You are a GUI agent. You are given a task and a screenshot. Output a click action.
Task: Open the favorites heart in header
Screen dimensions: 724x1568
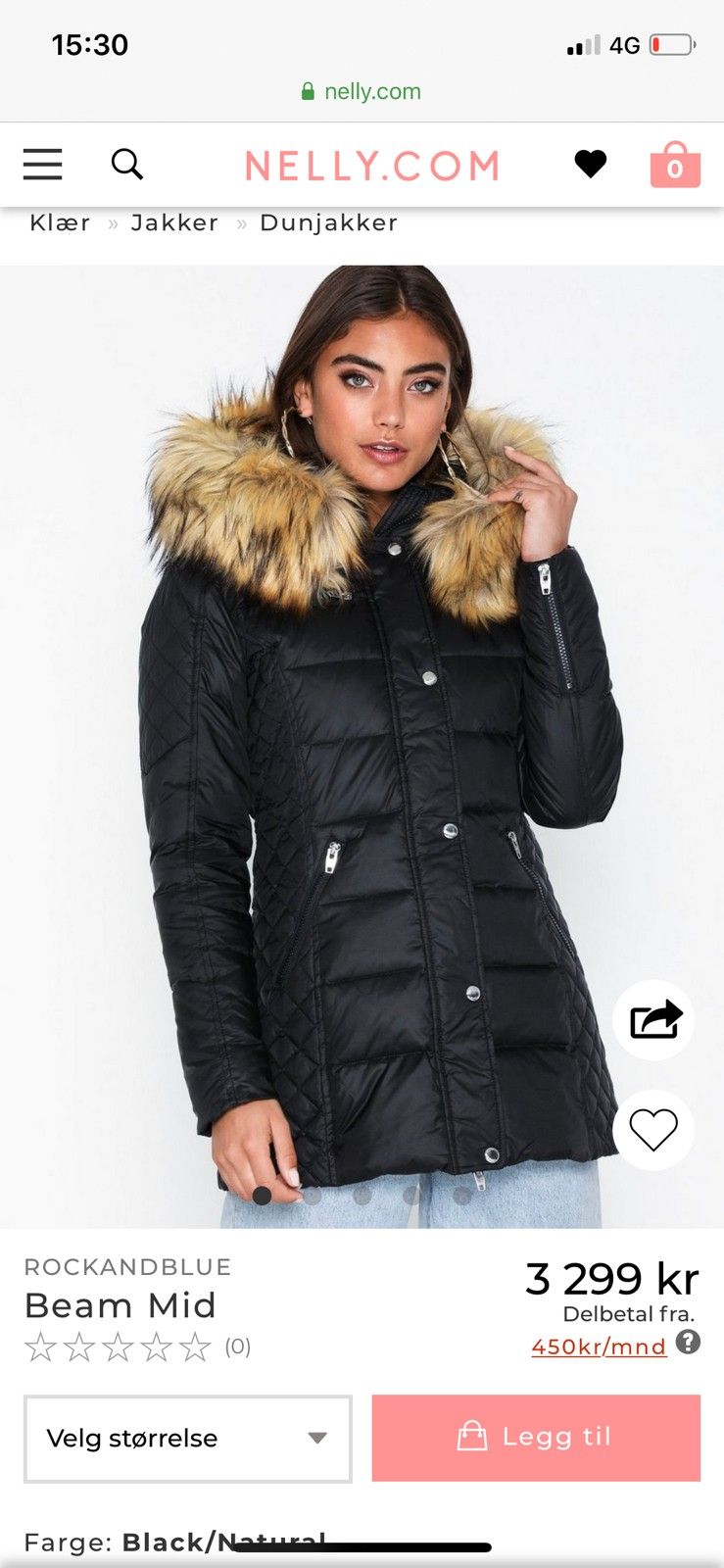point(590,164)
